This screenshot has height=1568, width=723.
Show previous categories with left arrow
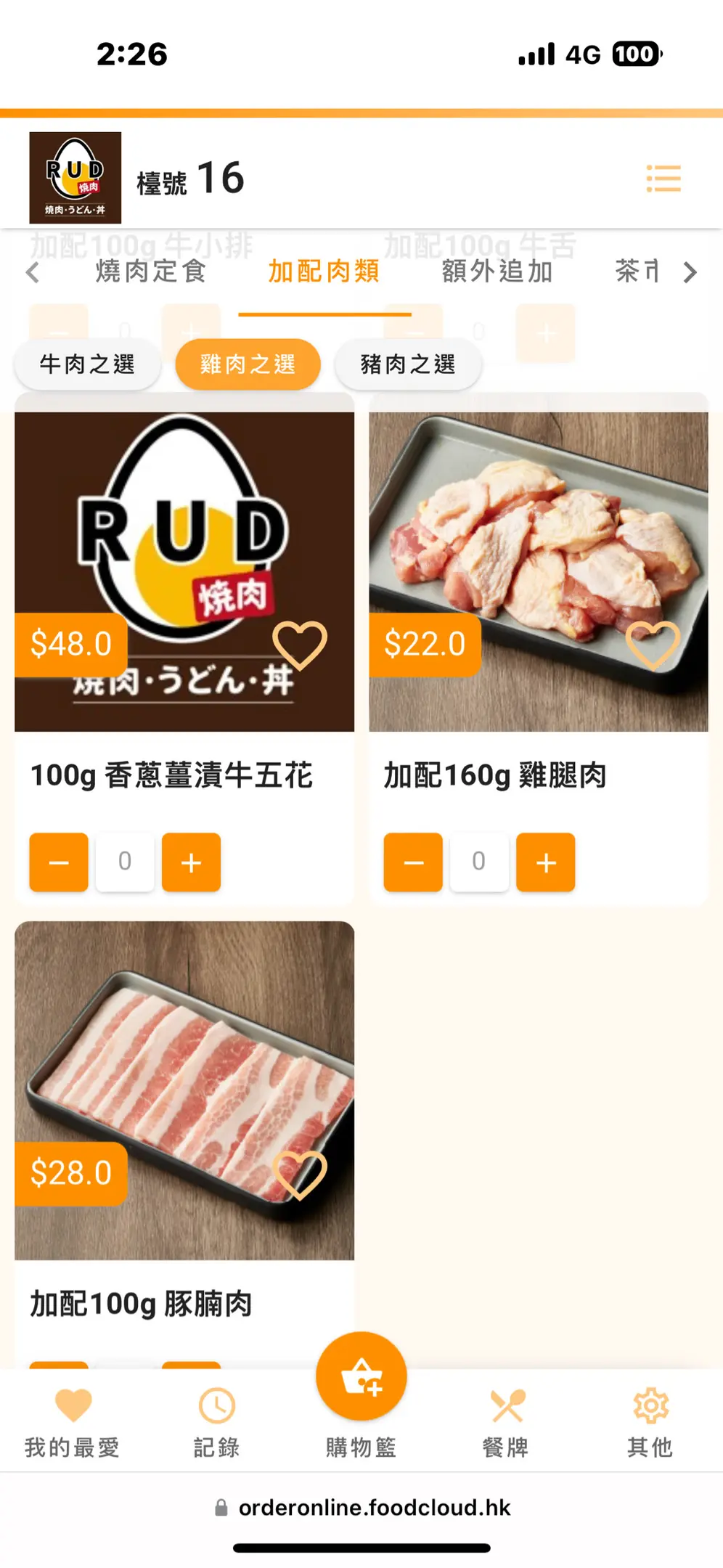click(33, 273)
